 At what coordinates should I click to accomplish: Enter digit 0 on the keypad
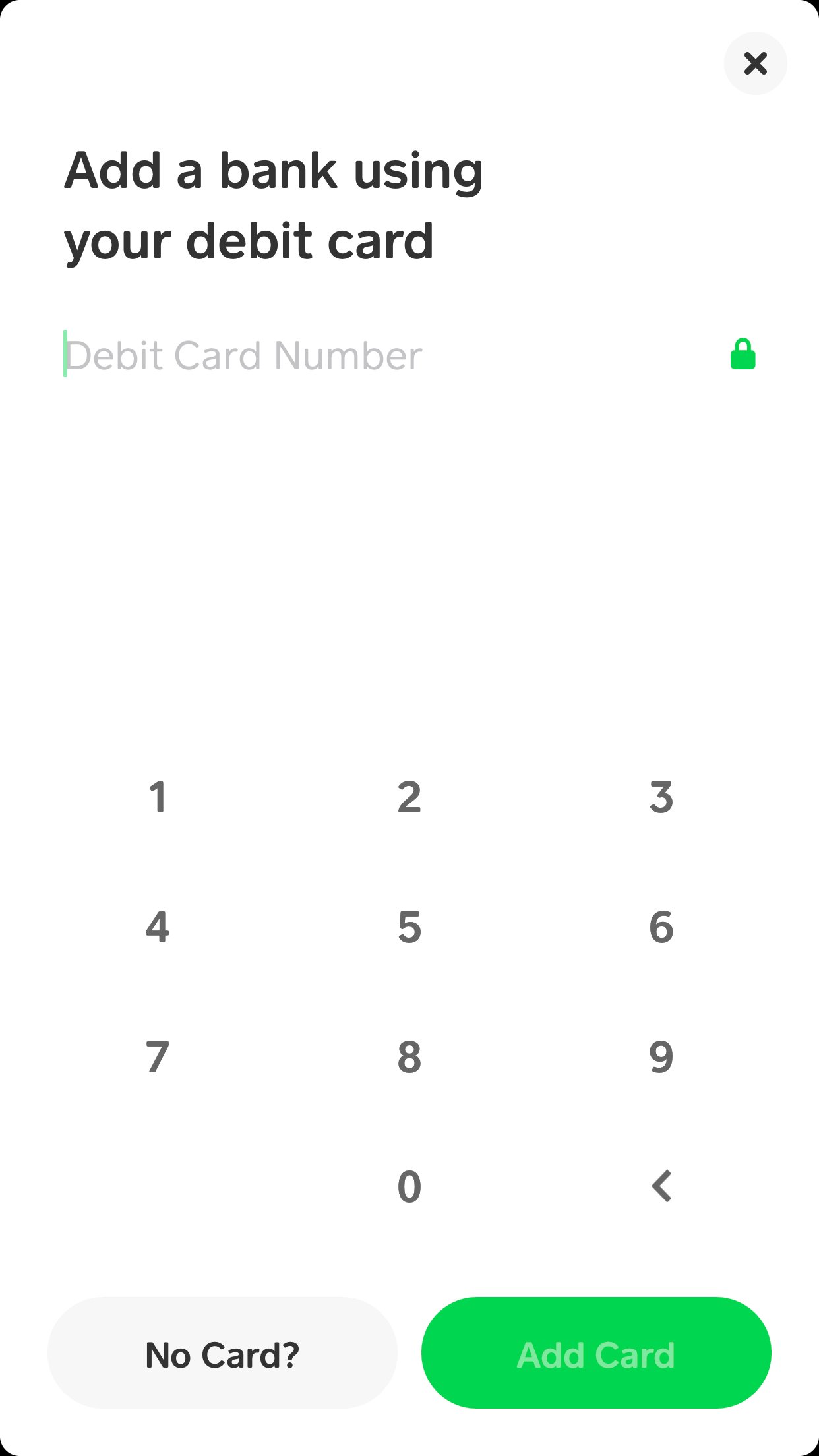[409, 1186]
